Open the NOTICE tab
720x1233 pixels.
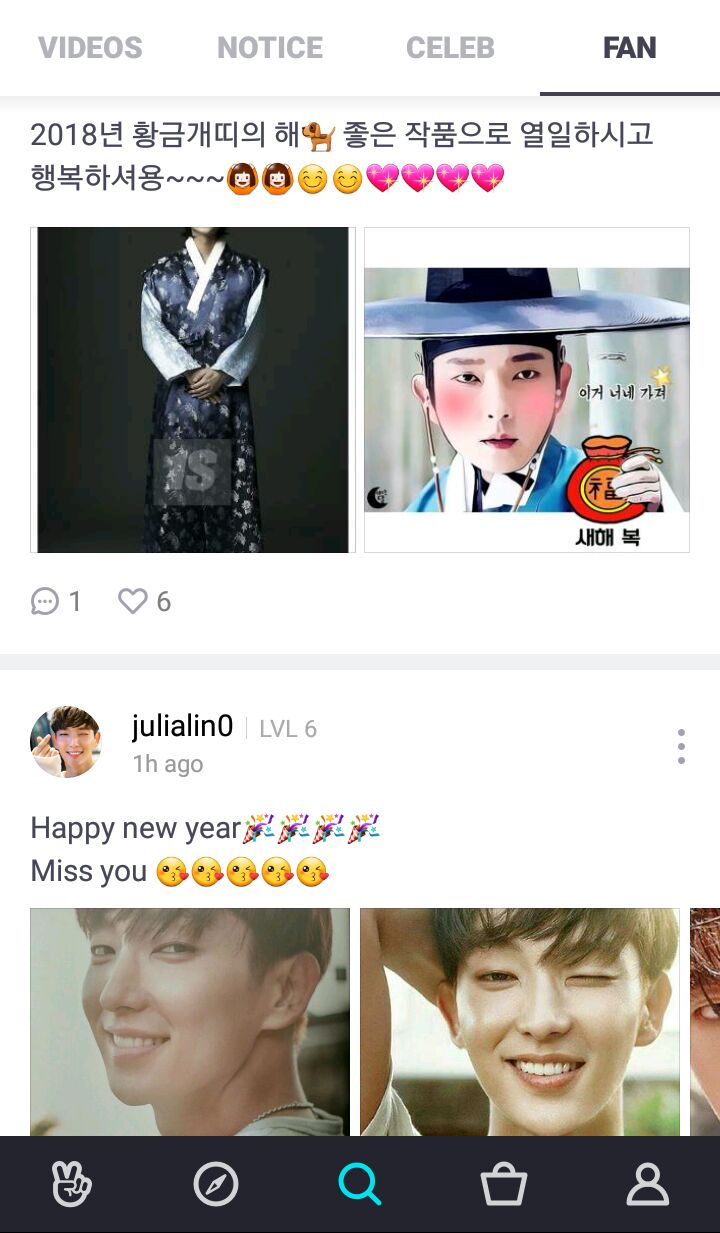tap(270, 48)
